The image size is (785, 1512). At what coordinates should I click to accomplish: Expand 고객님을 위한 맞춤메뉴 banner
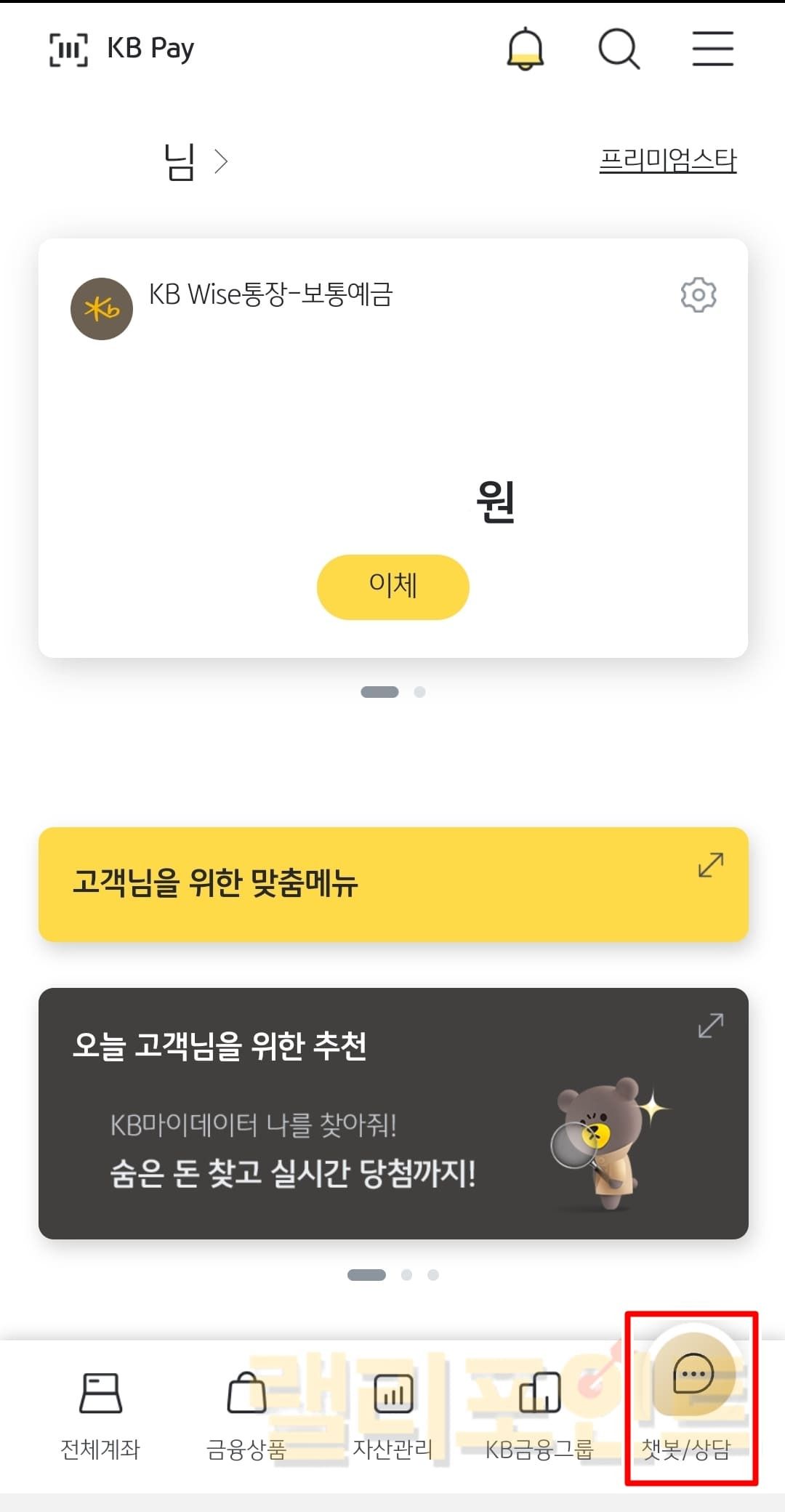pyautogui.click(x=710, y=865)
